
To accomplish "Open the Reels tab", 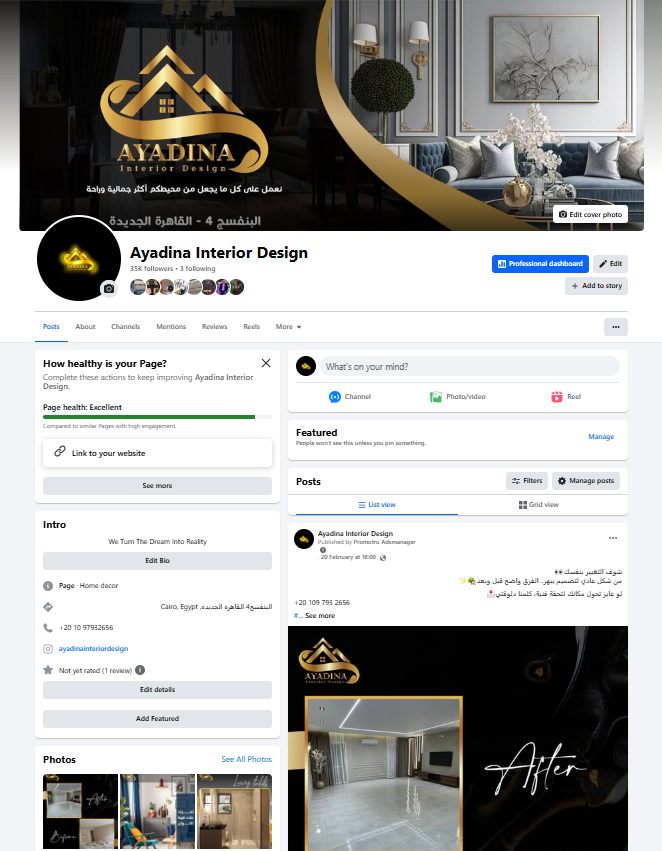I will [251, 326].
